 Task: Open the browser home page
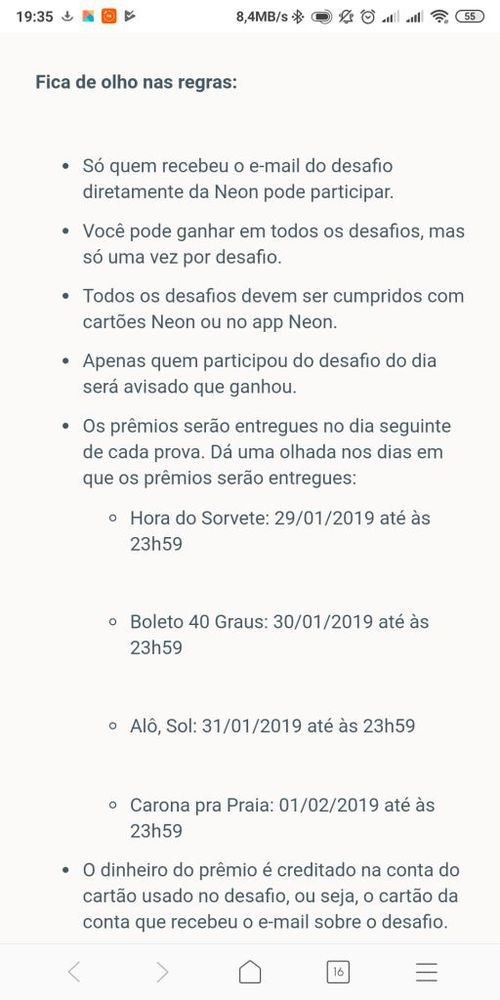point(250,972)
